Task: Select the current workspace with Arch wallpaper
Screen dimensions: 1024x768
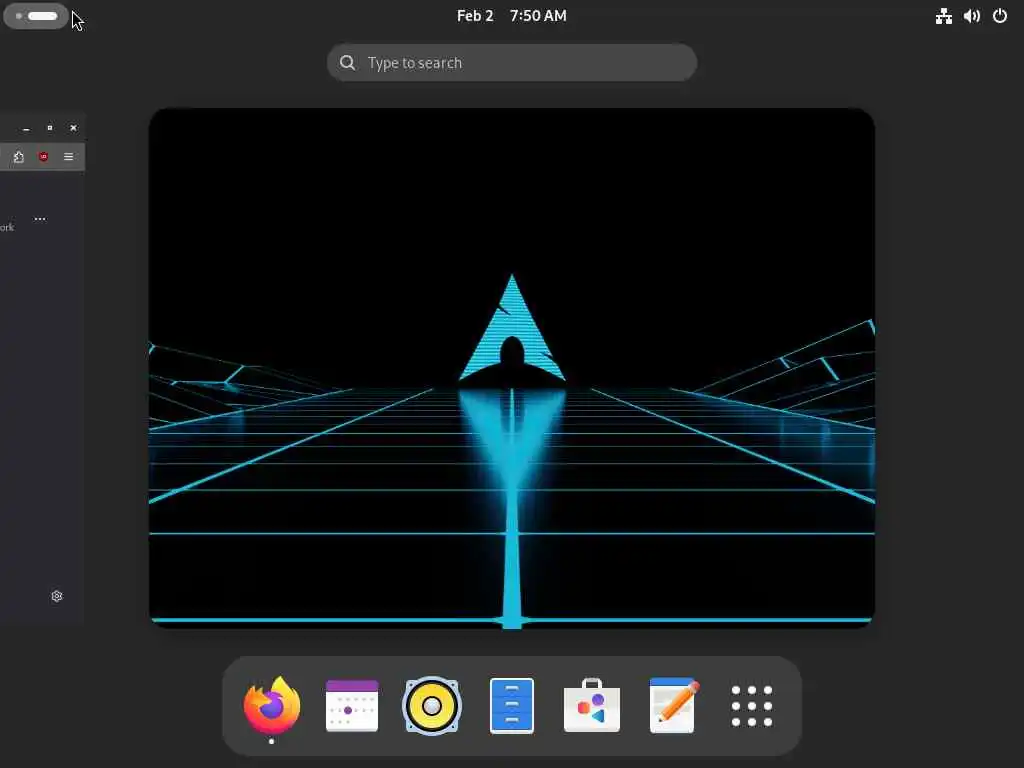Action: pyautogui.click(x=511, y=368)
